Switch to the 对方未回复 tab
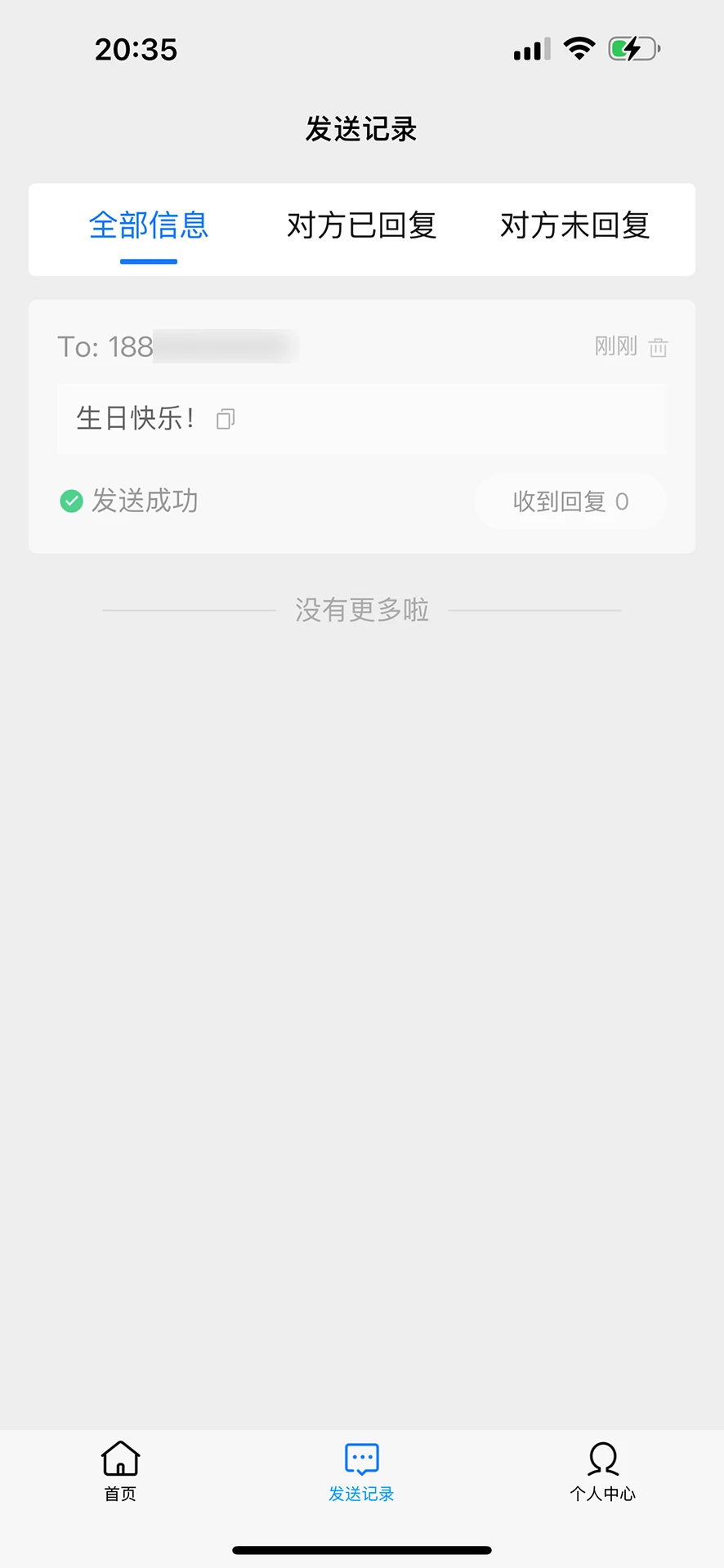 pyautogui.click(x=575, y=226)
